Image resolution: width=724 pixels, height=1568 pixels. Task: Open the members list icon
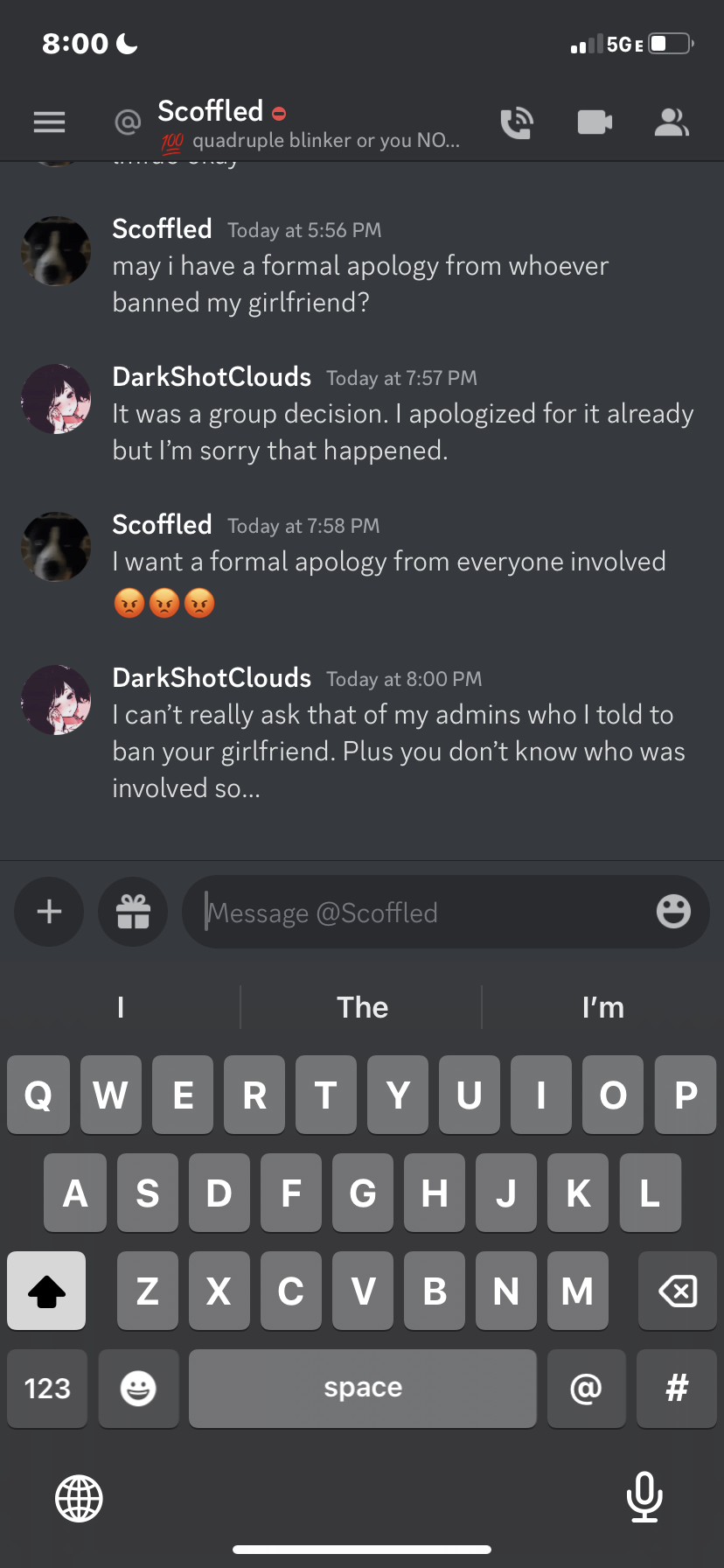click(x=672, y=122)
